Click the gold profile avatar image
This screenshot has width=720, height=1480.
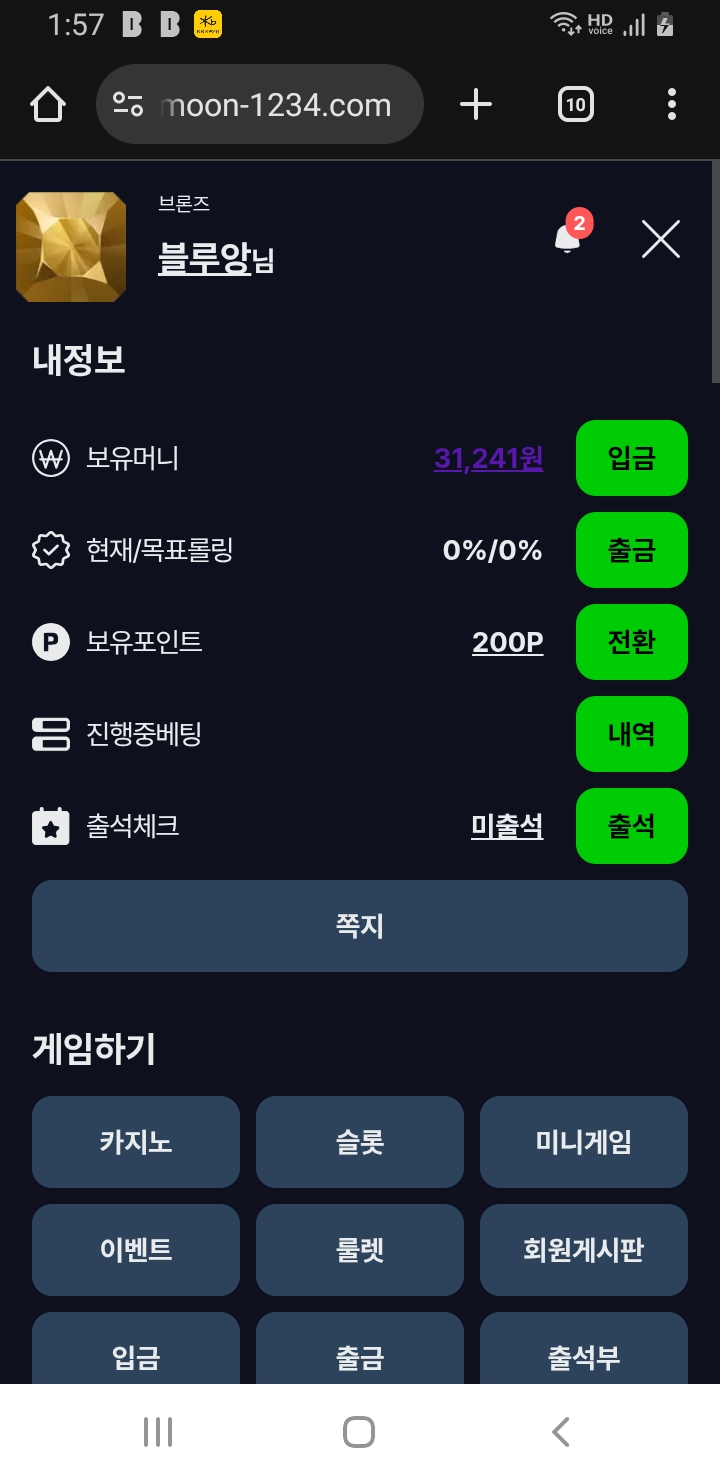click(70, 247)
